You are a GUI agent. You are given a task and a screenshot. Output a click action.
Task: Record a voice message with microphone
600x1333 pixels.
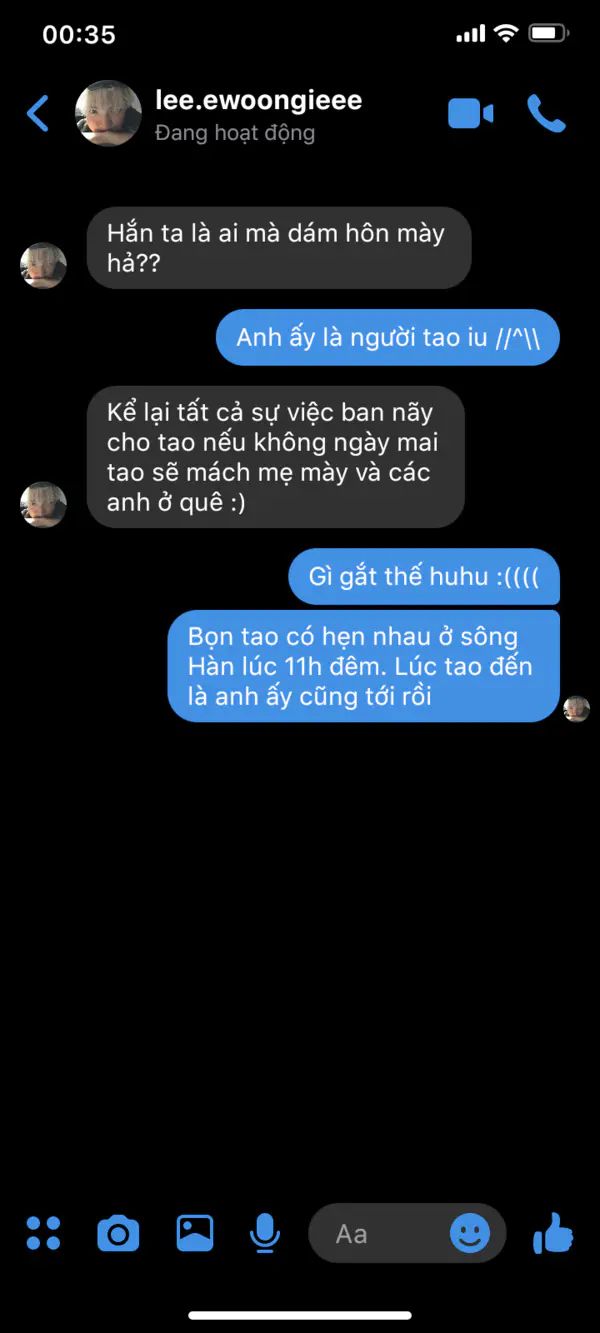264,1233
